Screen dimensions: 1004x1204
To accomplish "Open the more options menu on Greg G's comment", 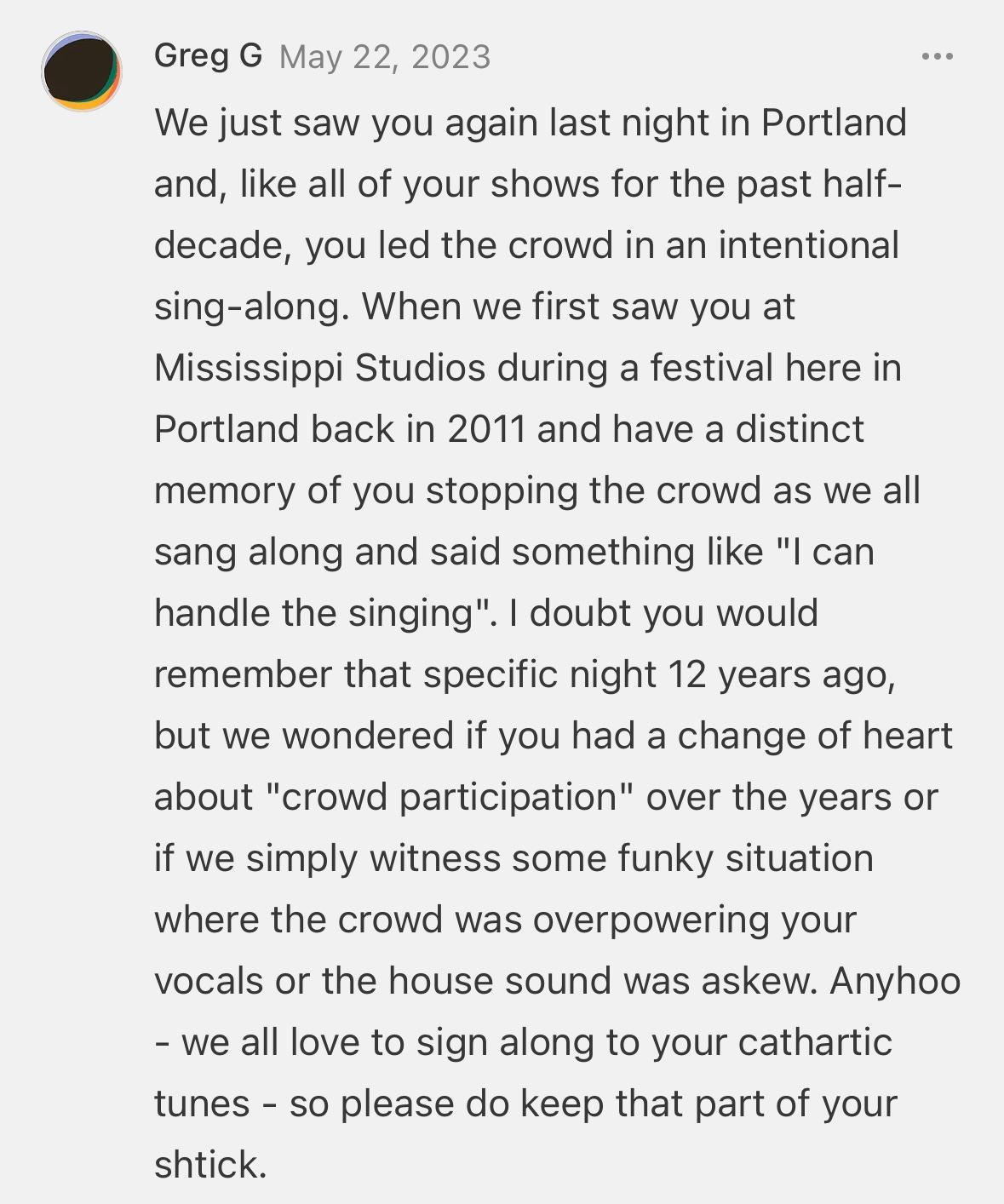I will click(937, 57).
